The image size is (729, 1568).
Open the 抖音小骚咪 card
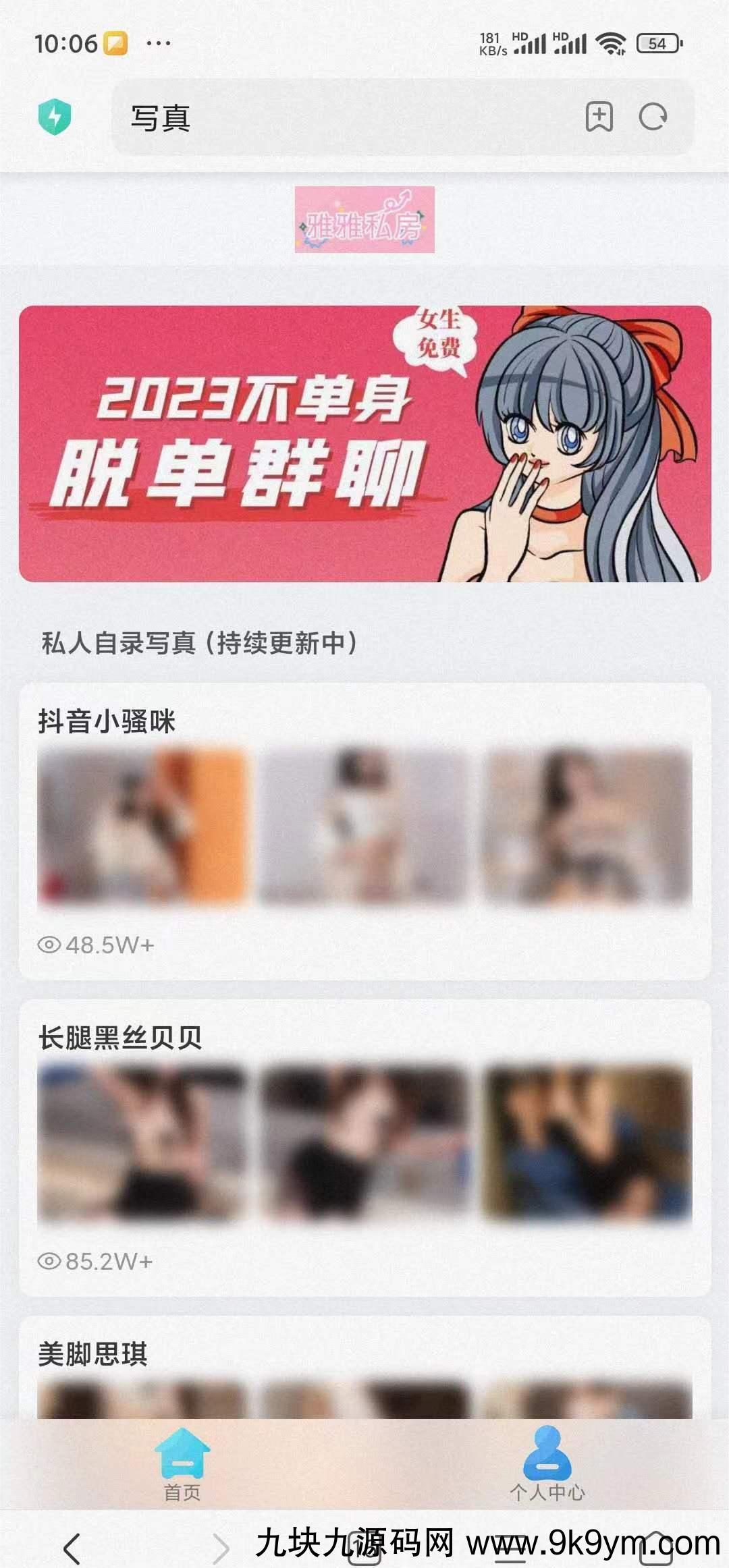point(364,830)
